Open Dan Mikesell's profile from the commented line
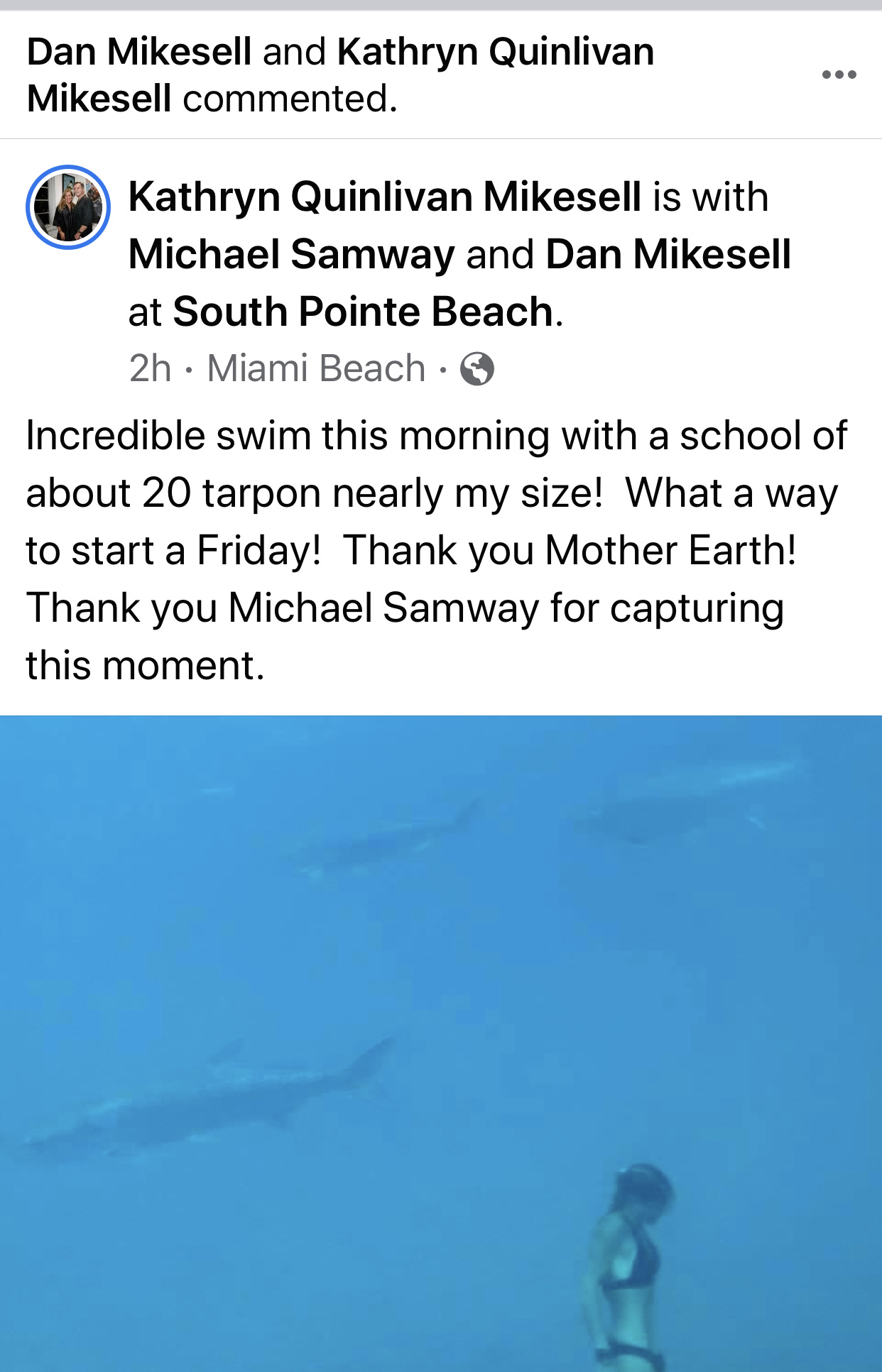This screenshot has height=1372, width=882. [x=139, y=52]
